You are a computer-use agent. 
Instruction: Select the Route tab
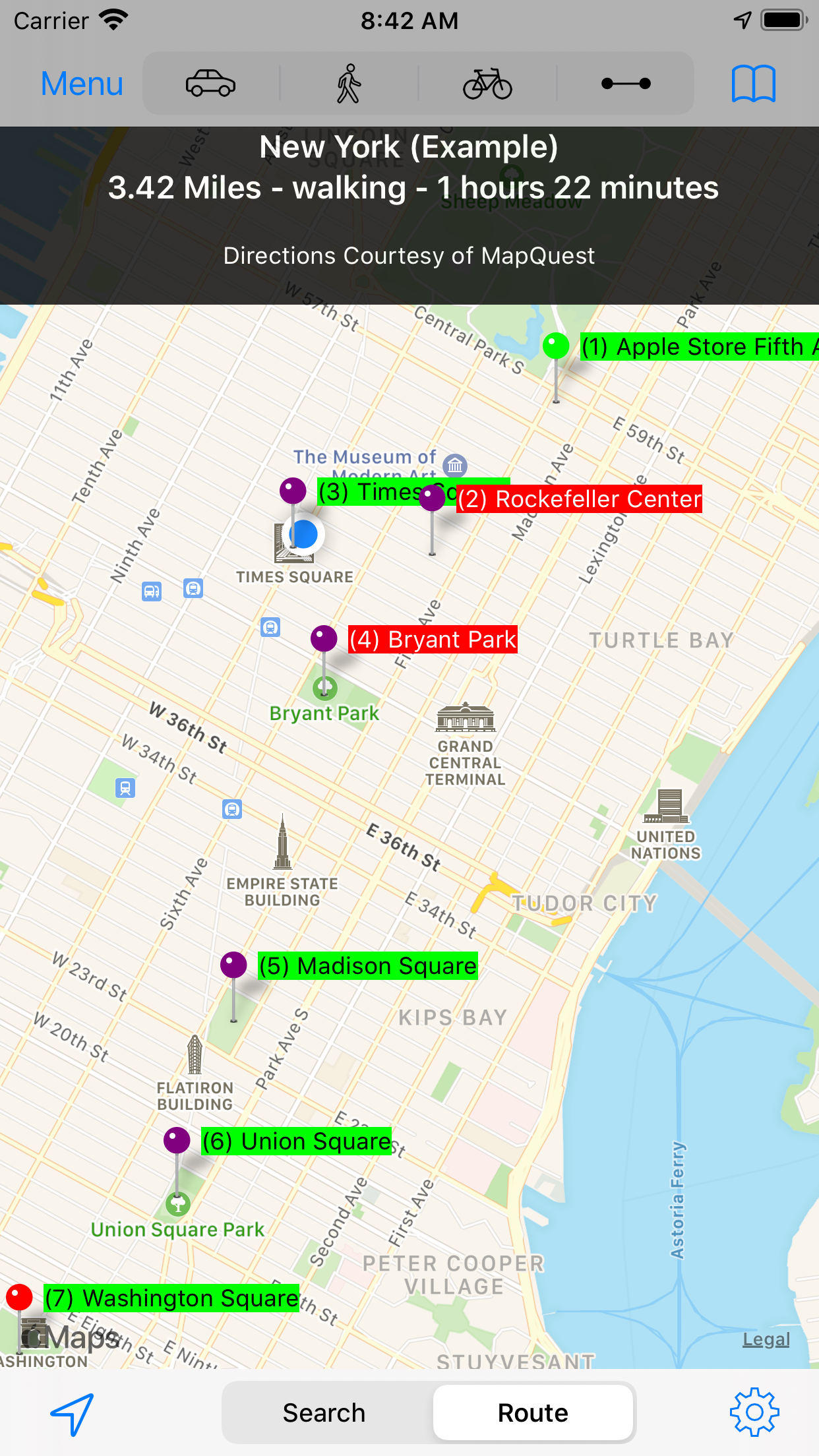pos(531,1412)
